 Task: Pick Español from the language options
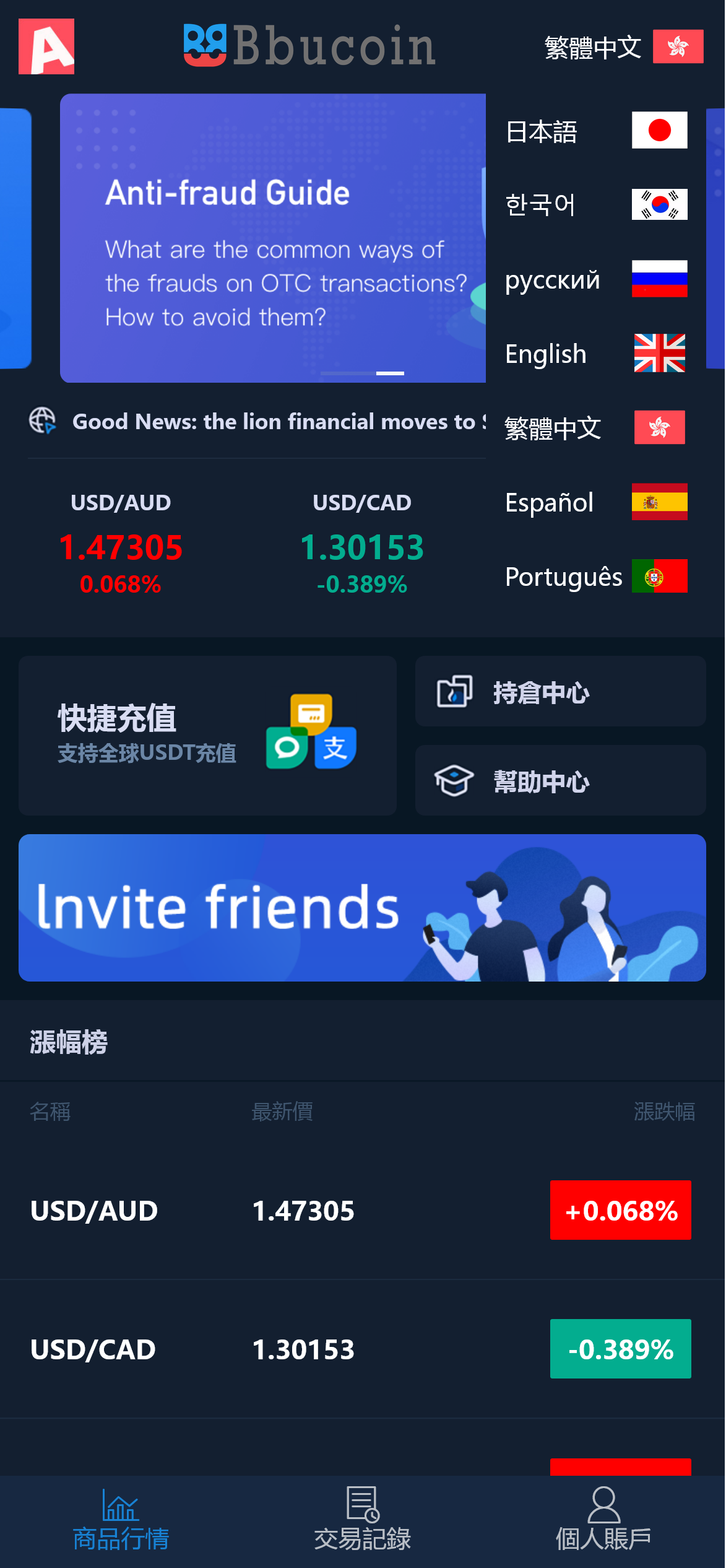click(x=594, y=502)
